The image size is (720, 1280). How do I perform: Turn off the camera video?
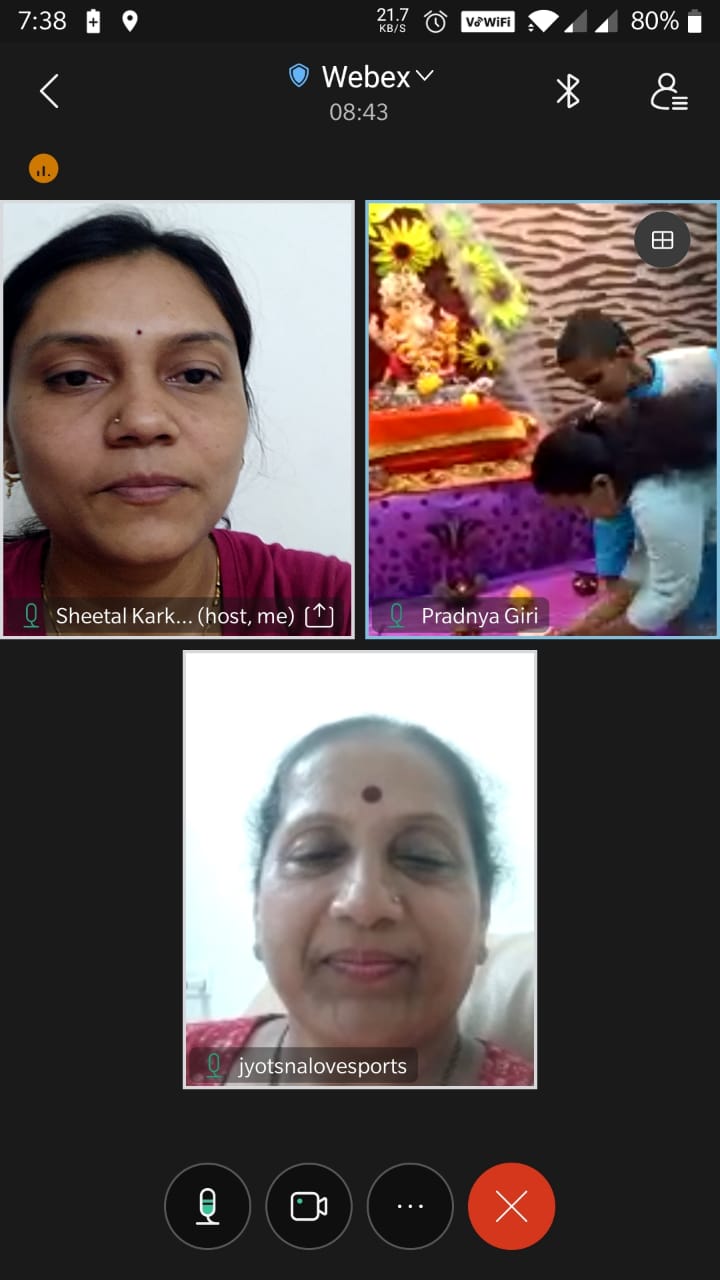pos(309,1206)
